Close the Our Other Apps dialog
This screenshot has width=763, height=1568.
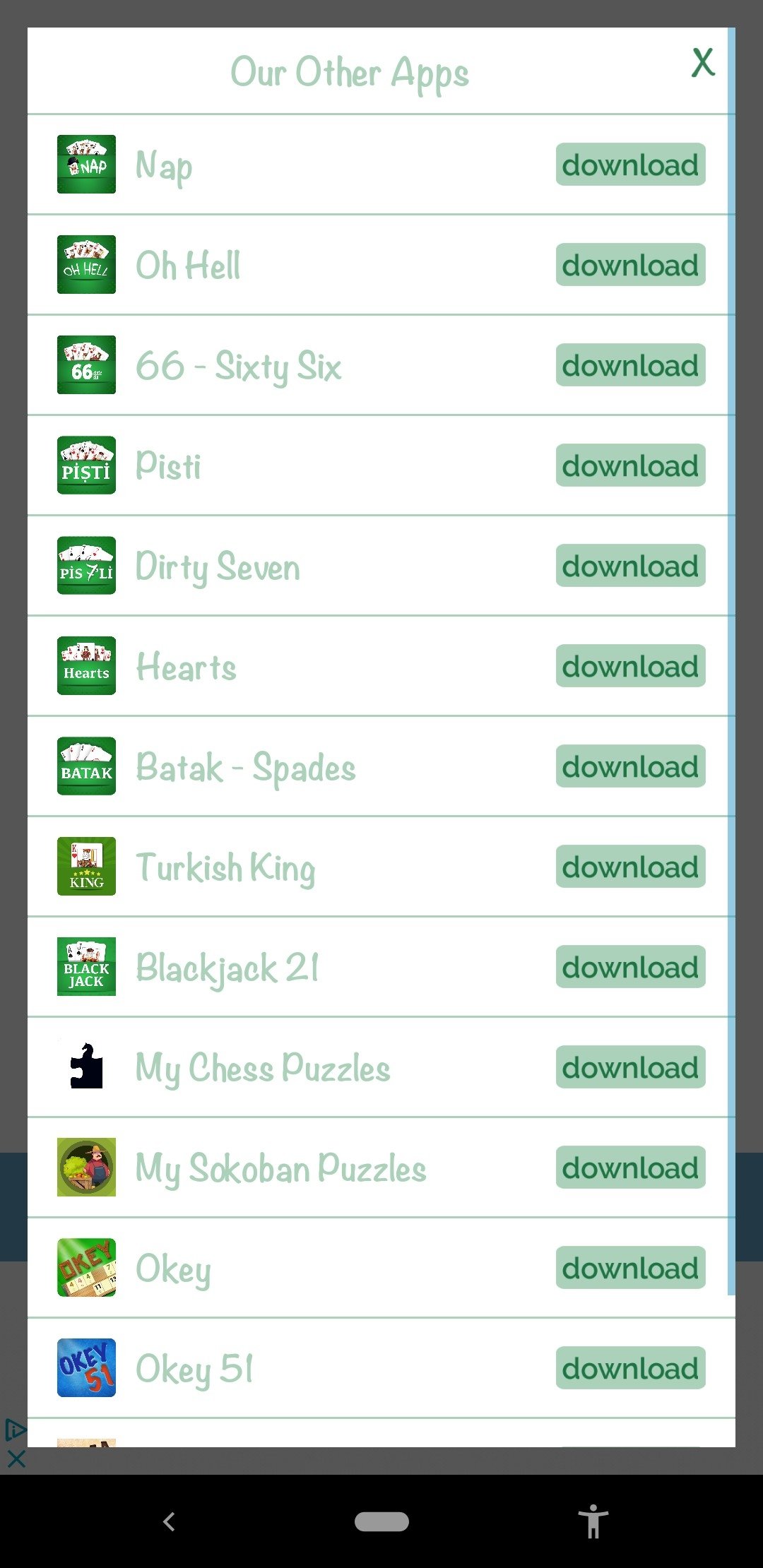tap(702, 63)
